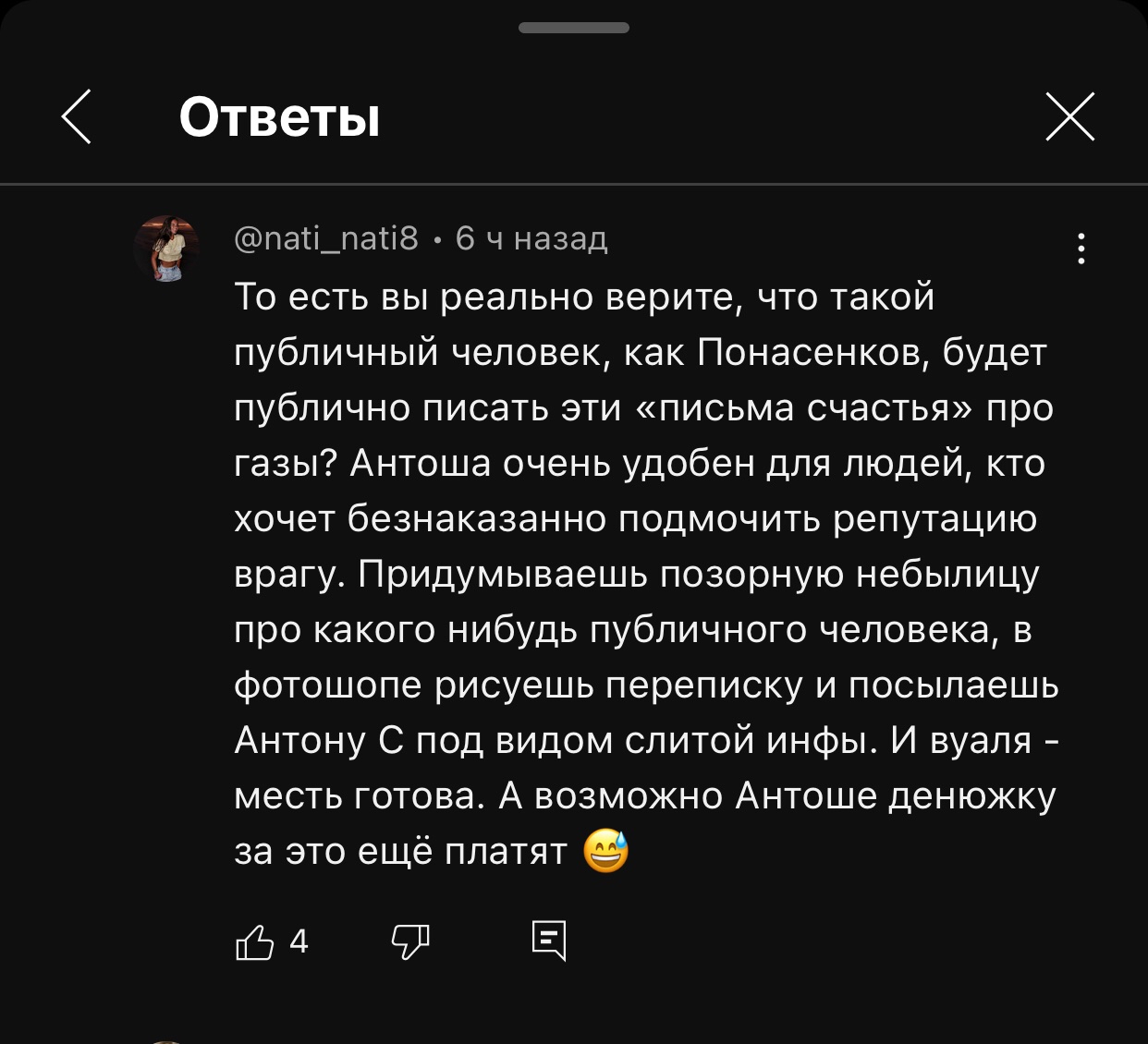Image resolution: width=1148 pixels, height=1044 pixels.
Task: Like the comment by nati_nati8
Action: pos(256,941)
